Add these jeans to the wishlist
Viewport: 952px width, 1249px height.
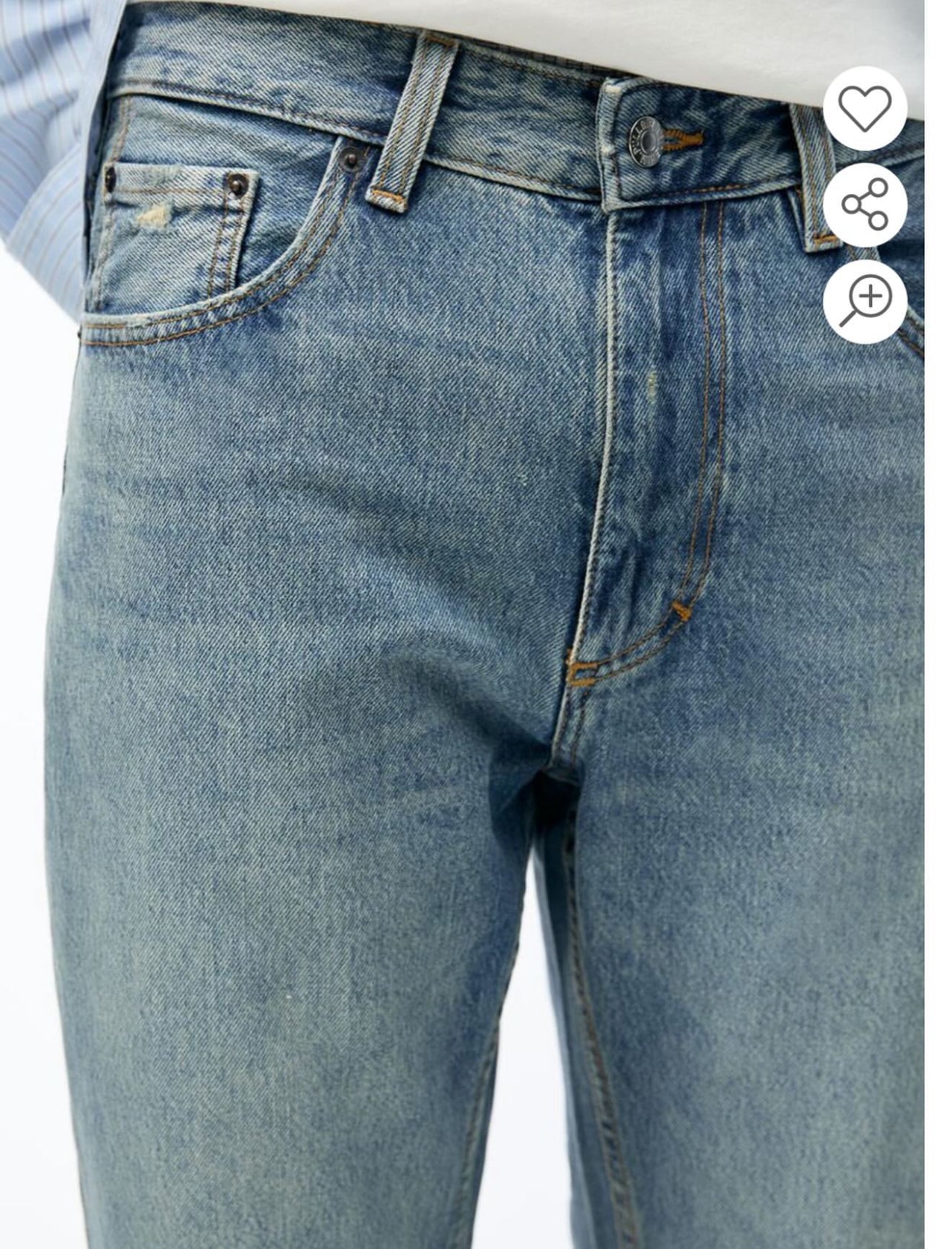pos(865,108)
